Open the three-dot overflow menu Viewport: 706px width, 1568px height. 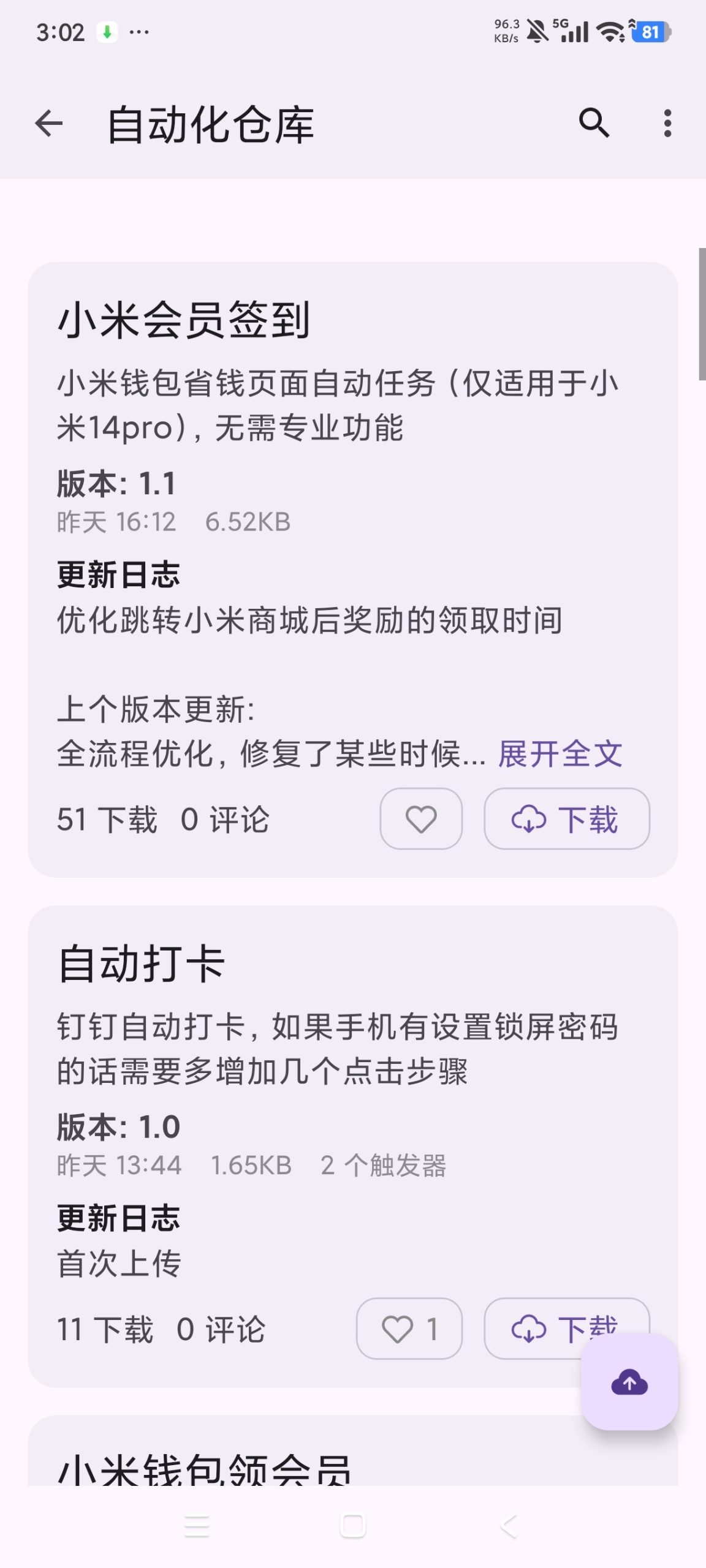point(668,124)
